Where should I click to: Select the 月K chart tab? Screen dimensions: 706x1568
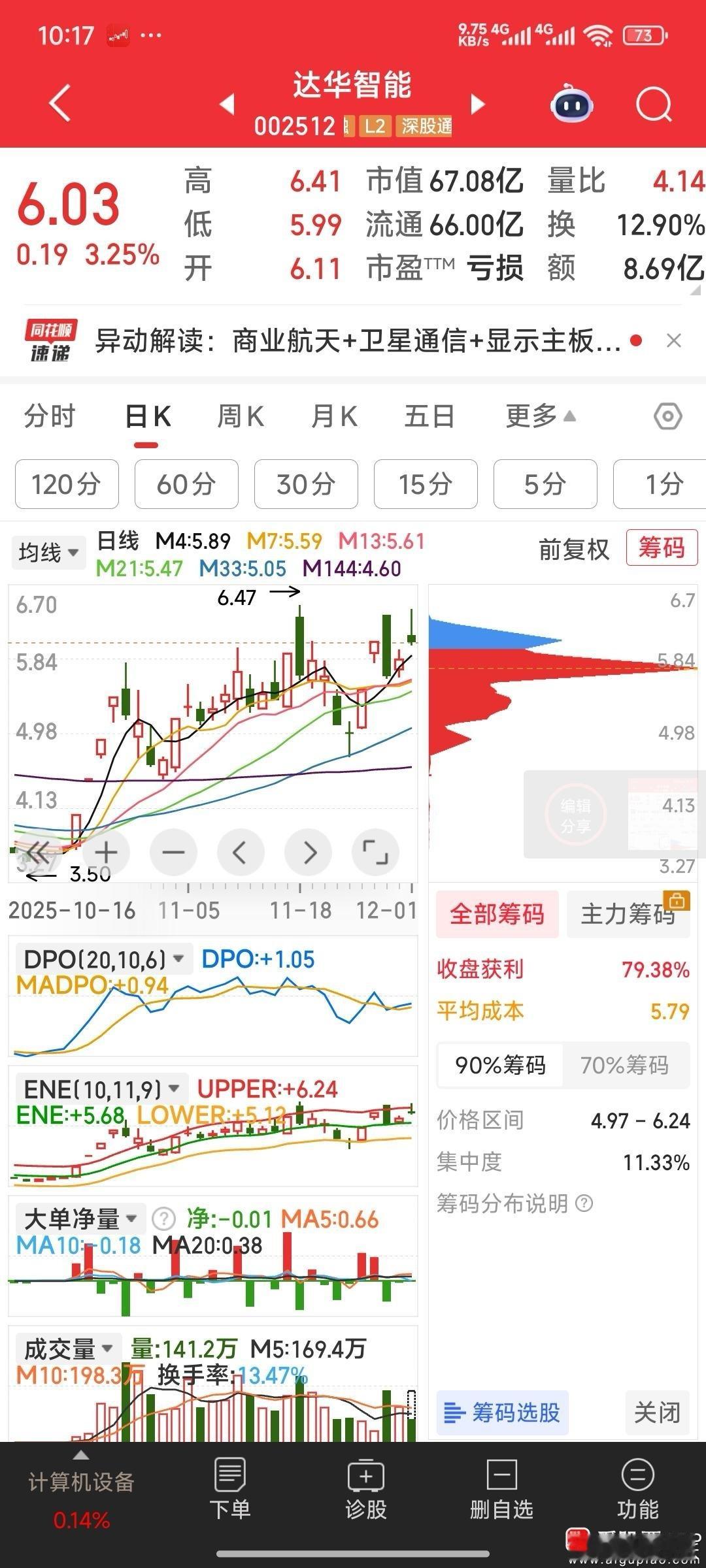pos(334,416)
